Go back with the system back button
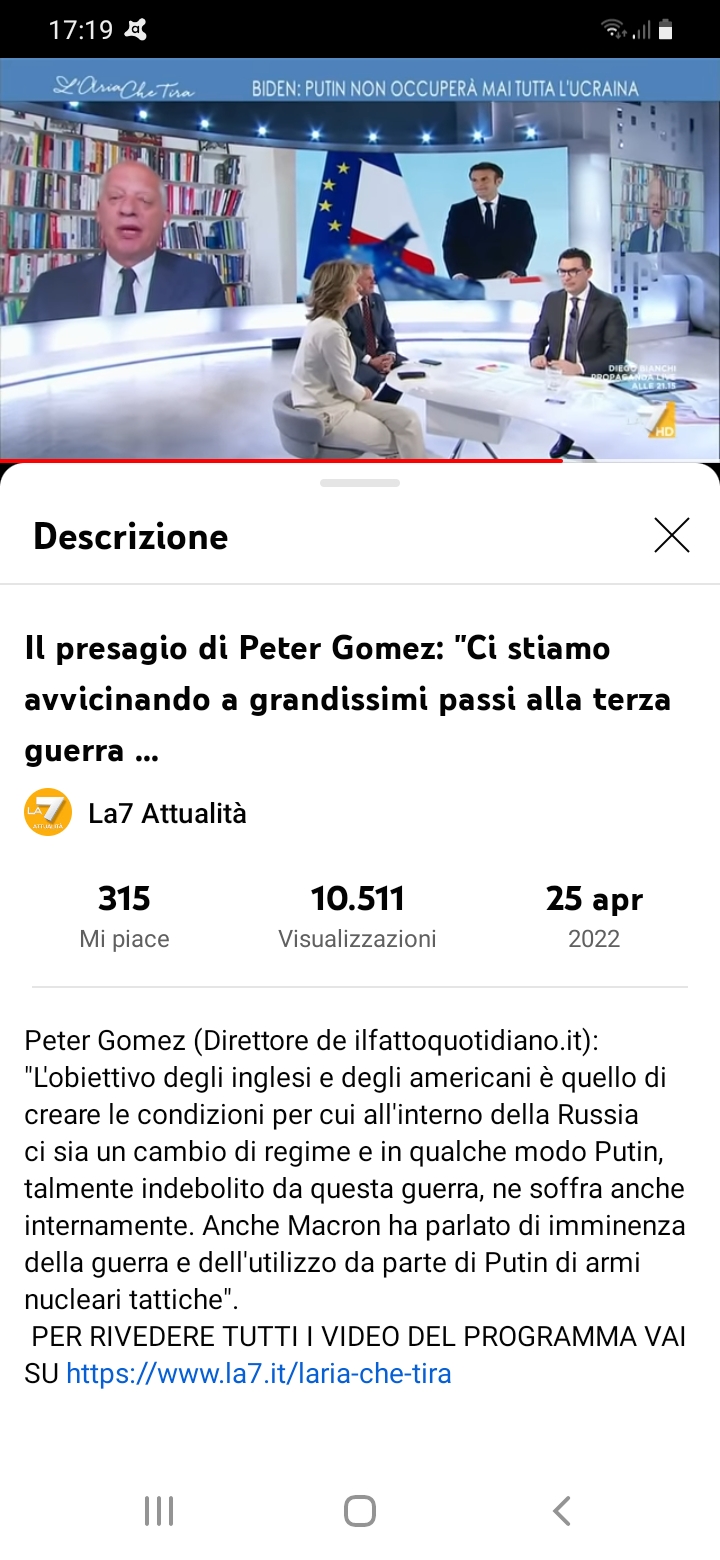The height and width of the screenshot is (1560, 720). (562, 1511)
